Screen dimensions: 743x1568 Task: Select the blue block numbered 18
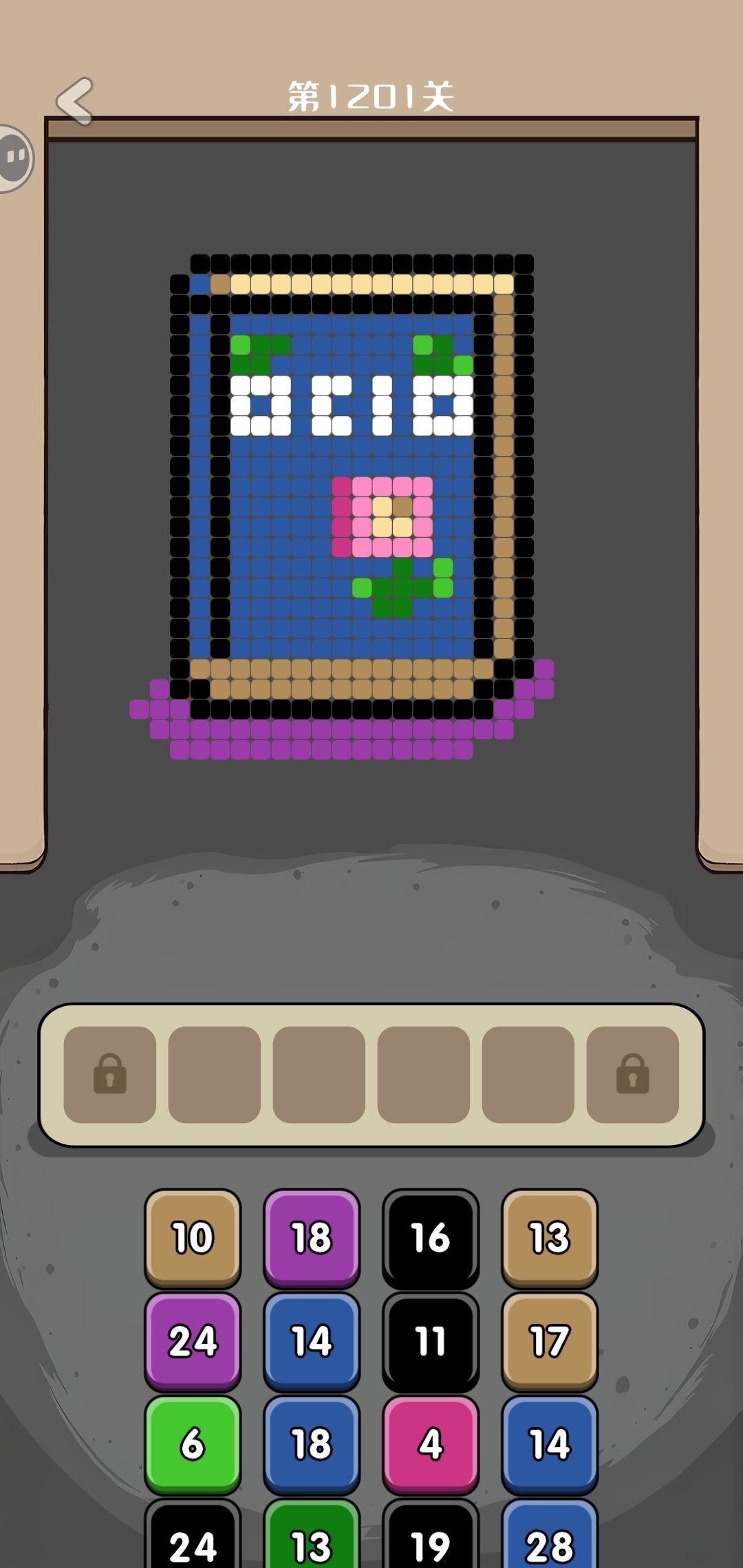coord(312,1444)
